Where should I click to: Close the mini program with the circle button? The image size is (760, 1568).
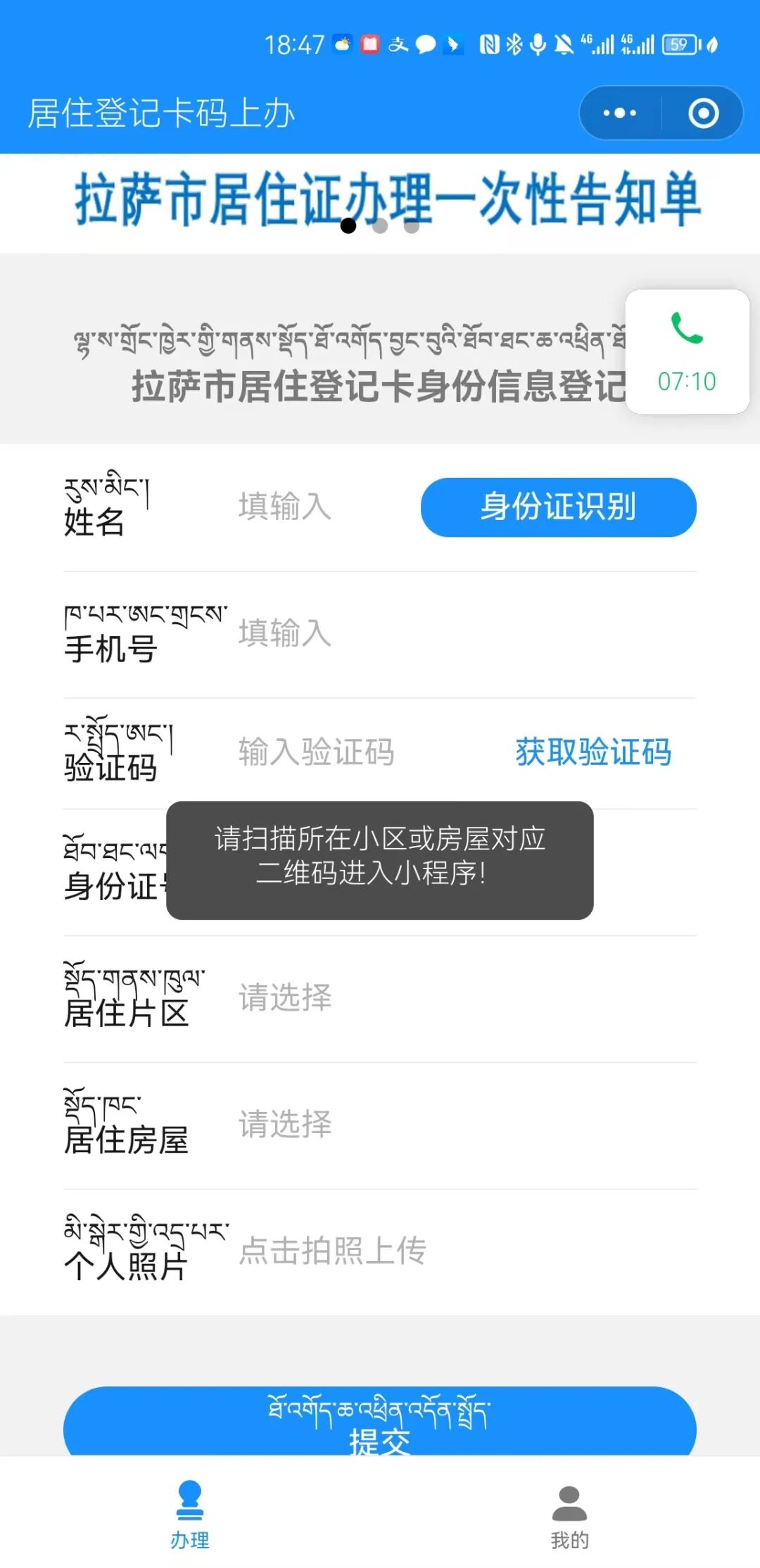point(703,113)
